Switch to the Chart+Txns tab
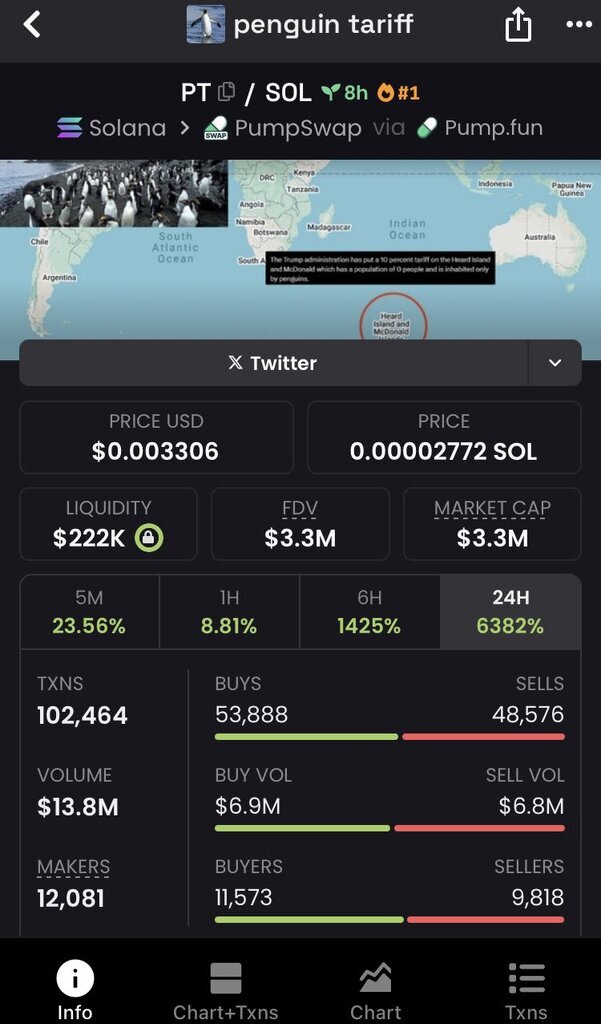The image size is (601, 1024). (225, 990)
